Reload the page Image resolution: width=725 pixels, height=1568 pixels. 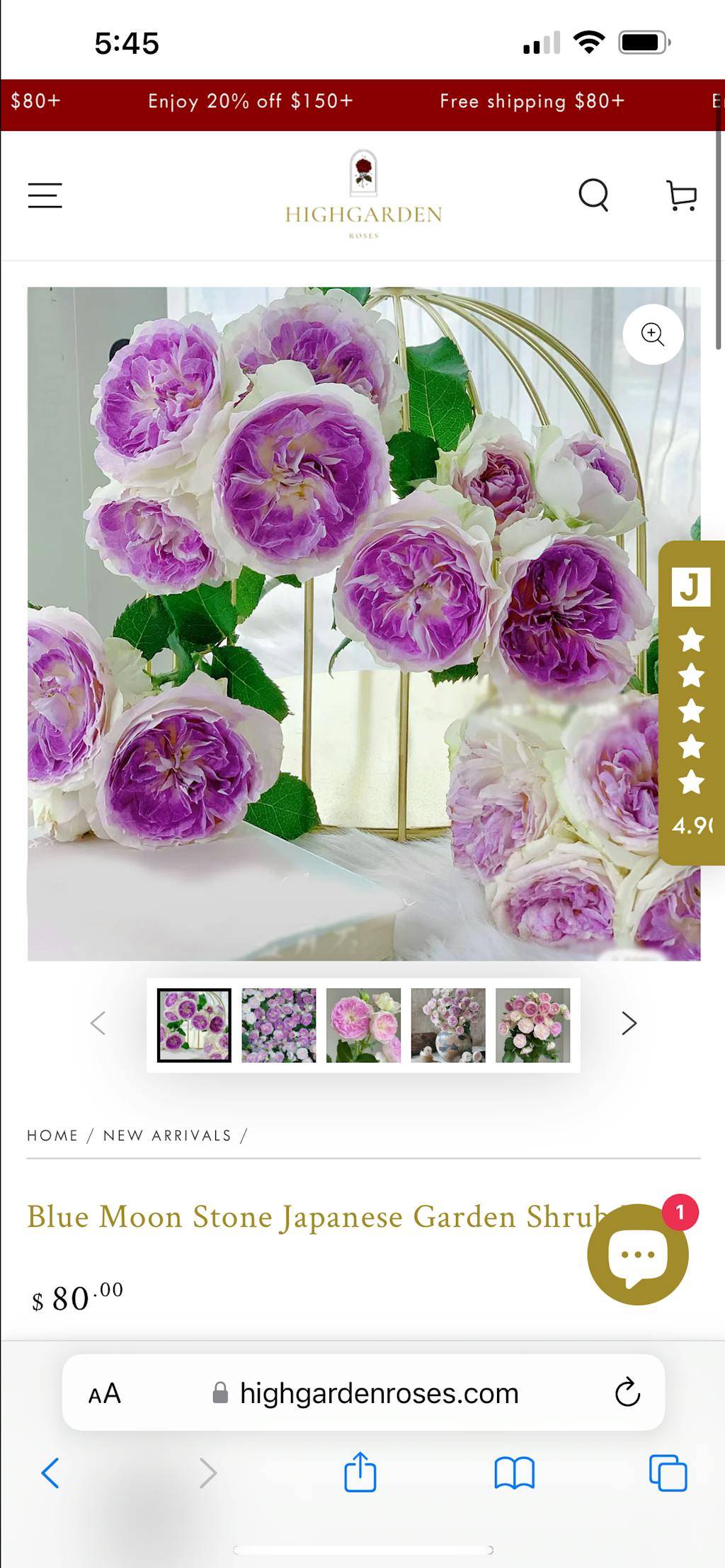(627, 1392)
